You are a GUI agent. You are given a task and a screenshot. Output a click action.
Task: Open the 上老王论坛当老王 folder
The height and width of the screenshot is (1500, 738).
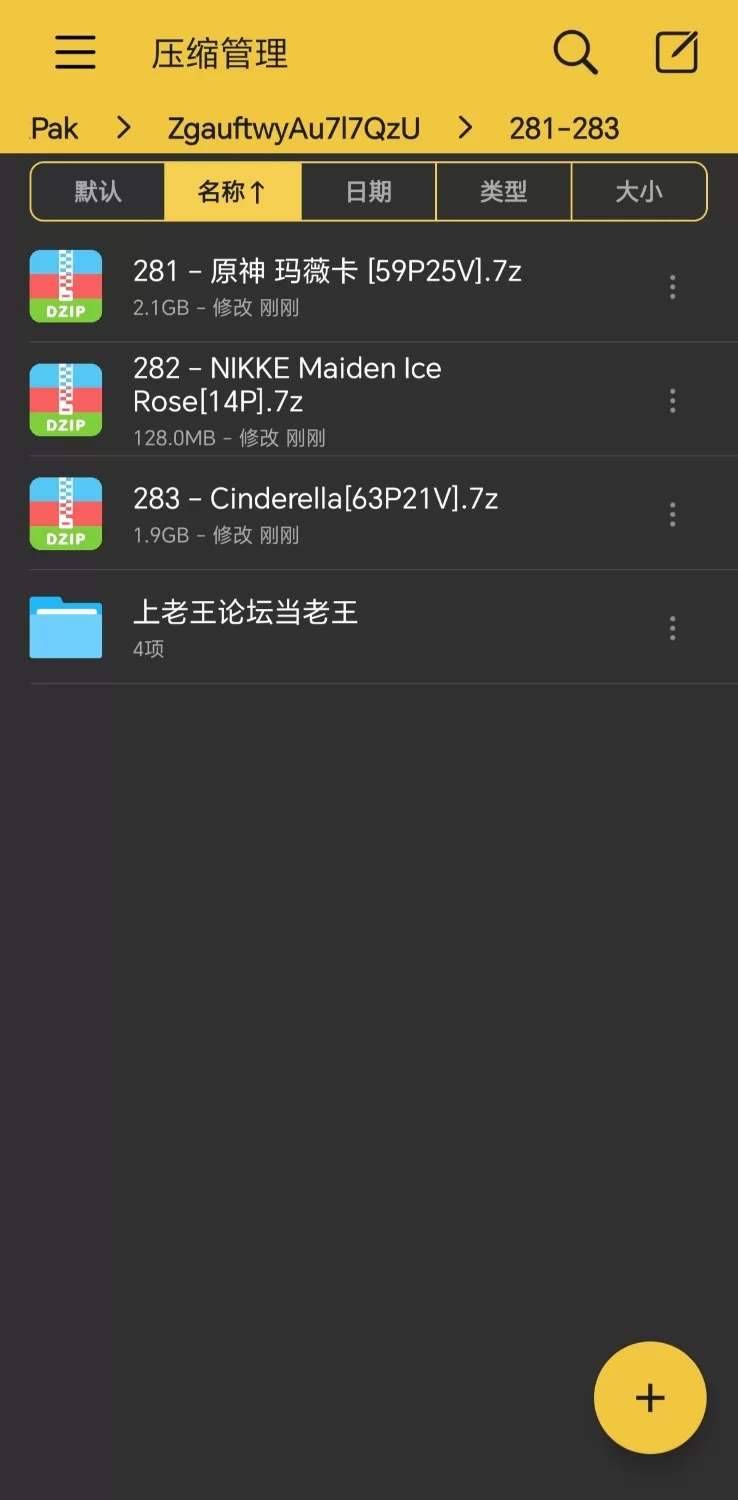(x=245, y=627)
